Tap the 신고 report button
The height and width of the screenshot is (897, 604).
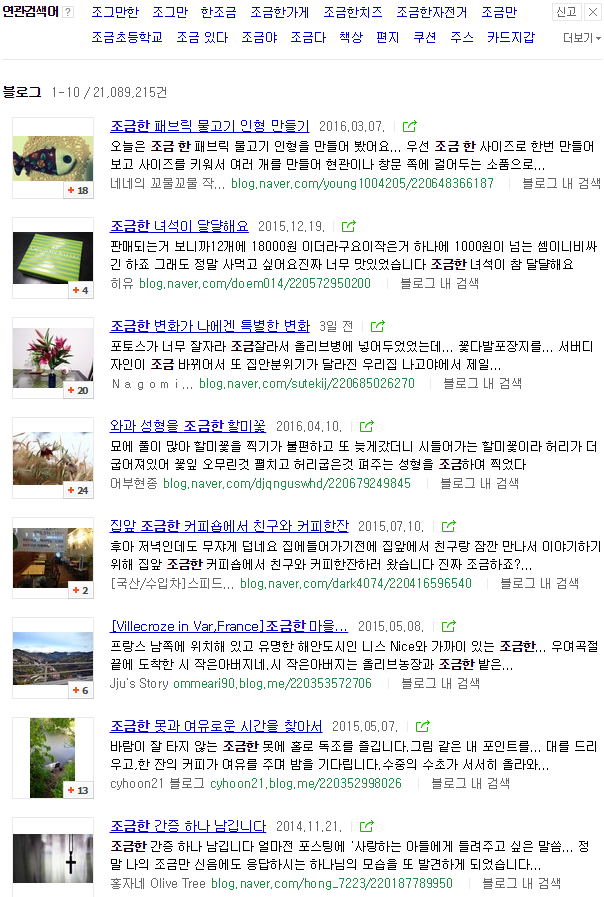pyautogui.click(x=565, y=12)
